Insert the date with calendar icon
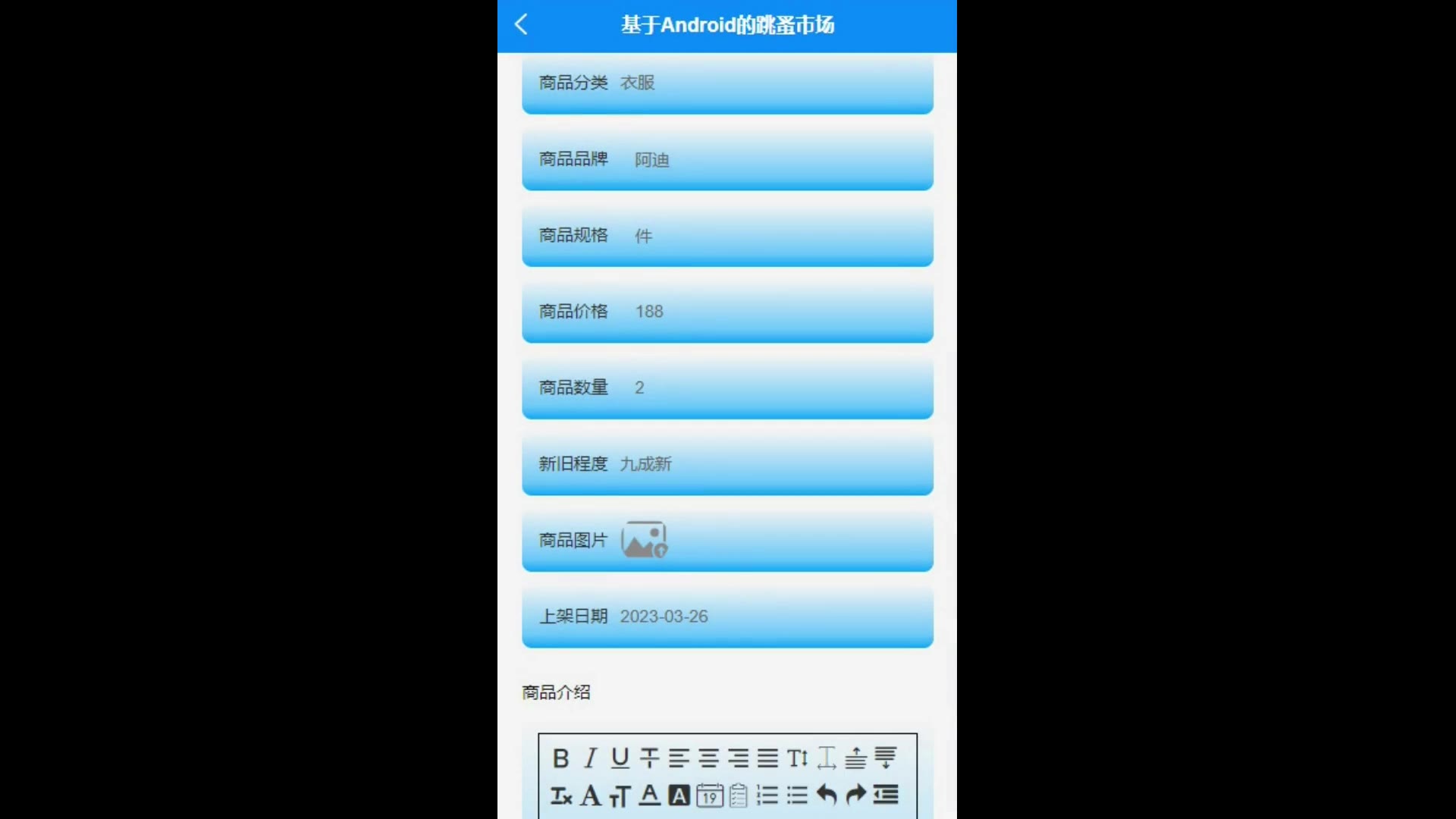Screen dimensions: 1456x819 point(710,795)
